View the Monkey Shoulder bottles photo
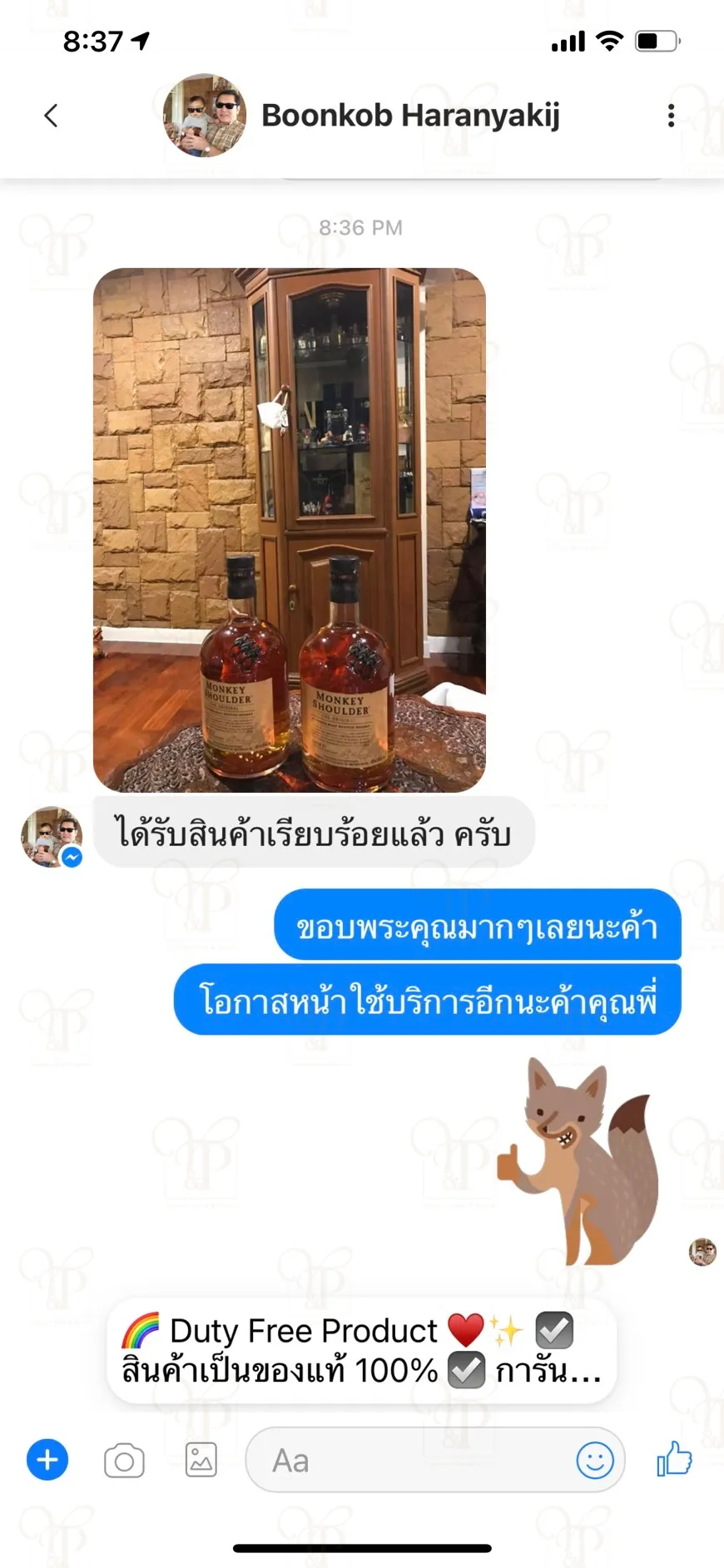The height and width of the screenshot is (1568, 724). (x=290, y=530)
